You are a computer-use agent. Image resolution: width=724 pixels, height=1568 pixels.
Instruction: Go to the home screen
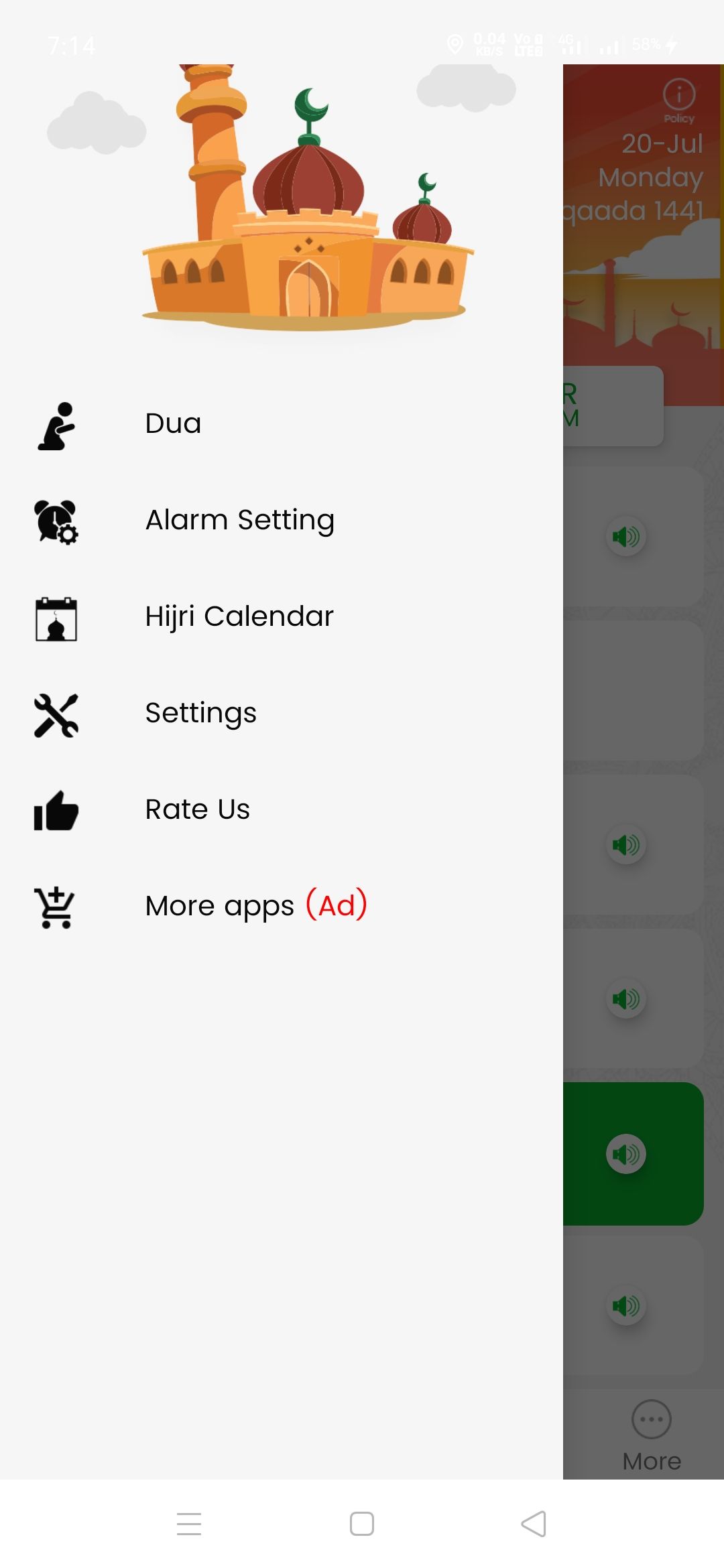pyautogui.click(x=362, y=1524)
